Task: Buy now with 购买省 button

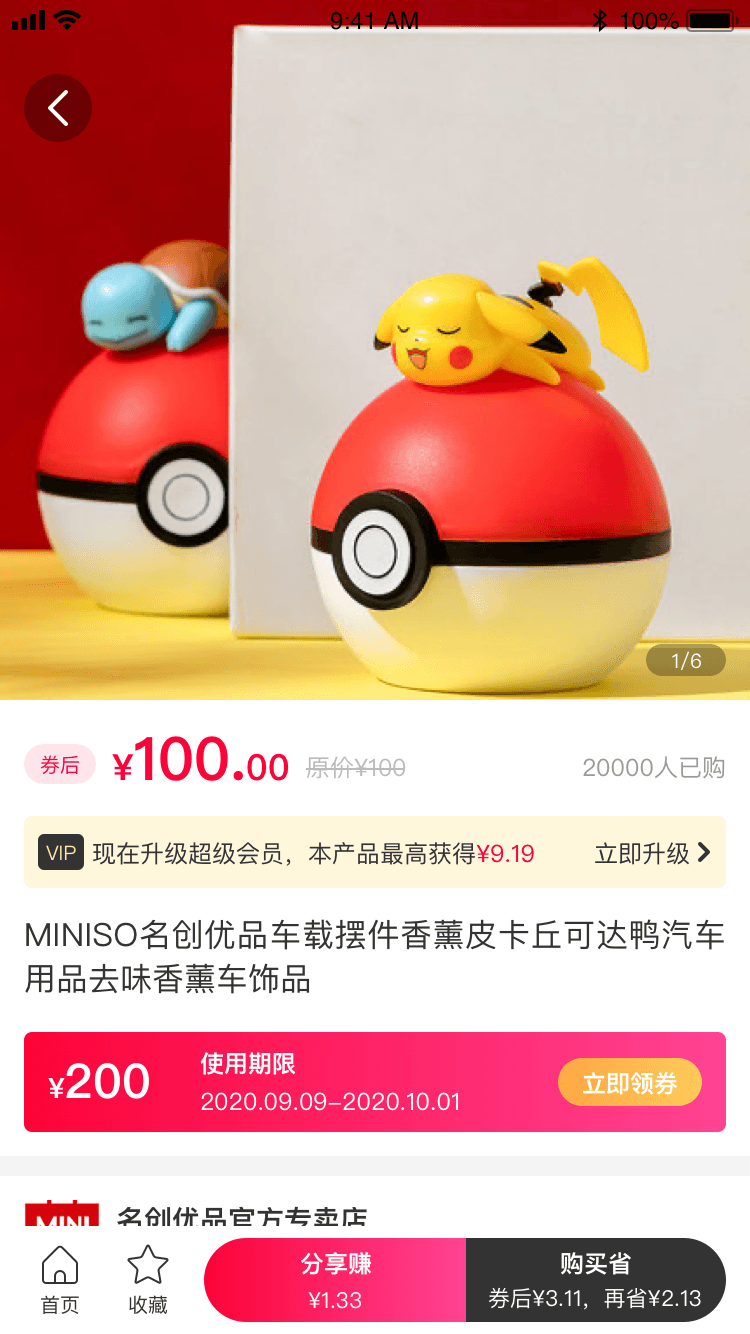Action: click(595, 1280)
